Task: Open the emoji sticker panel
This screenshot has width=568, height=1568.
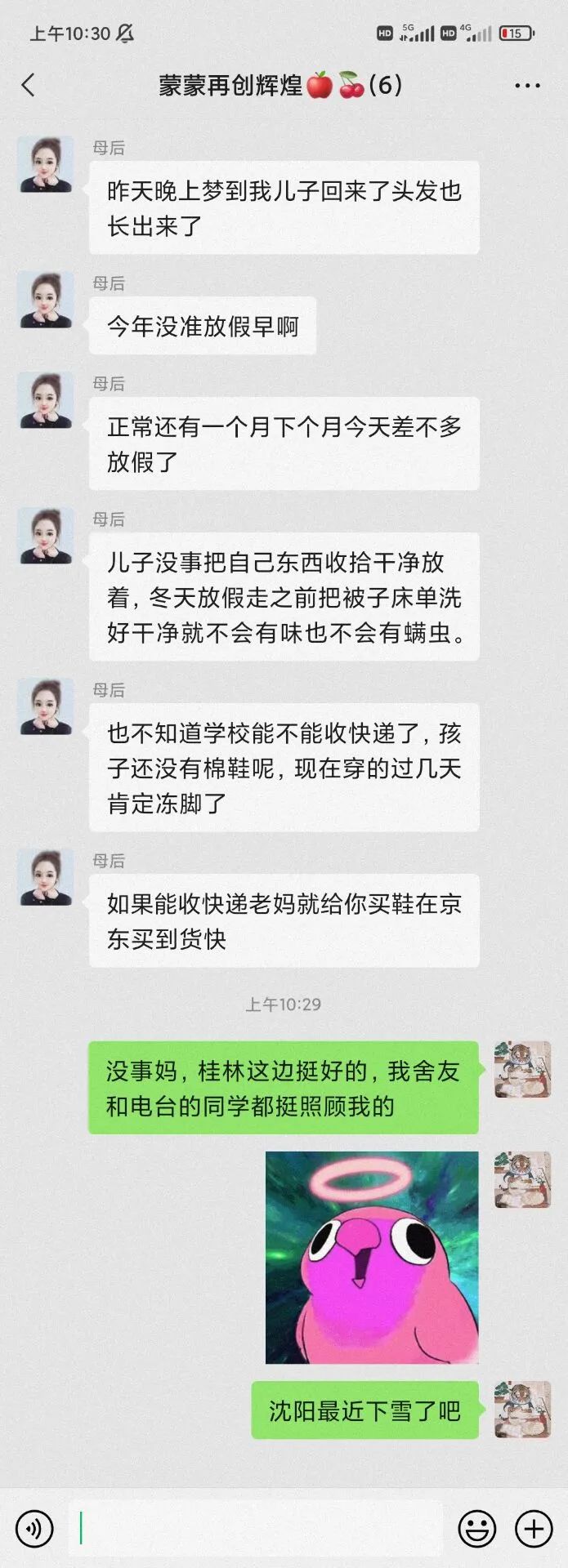Action: tap(476, 1528)
